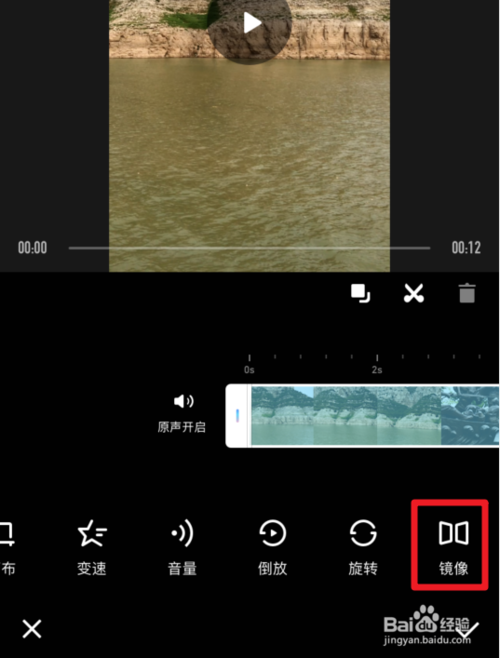The width and height of the screenshot is (500, 658).
Task: Confirm edits with the checkmark
Action: pos(467,629)
